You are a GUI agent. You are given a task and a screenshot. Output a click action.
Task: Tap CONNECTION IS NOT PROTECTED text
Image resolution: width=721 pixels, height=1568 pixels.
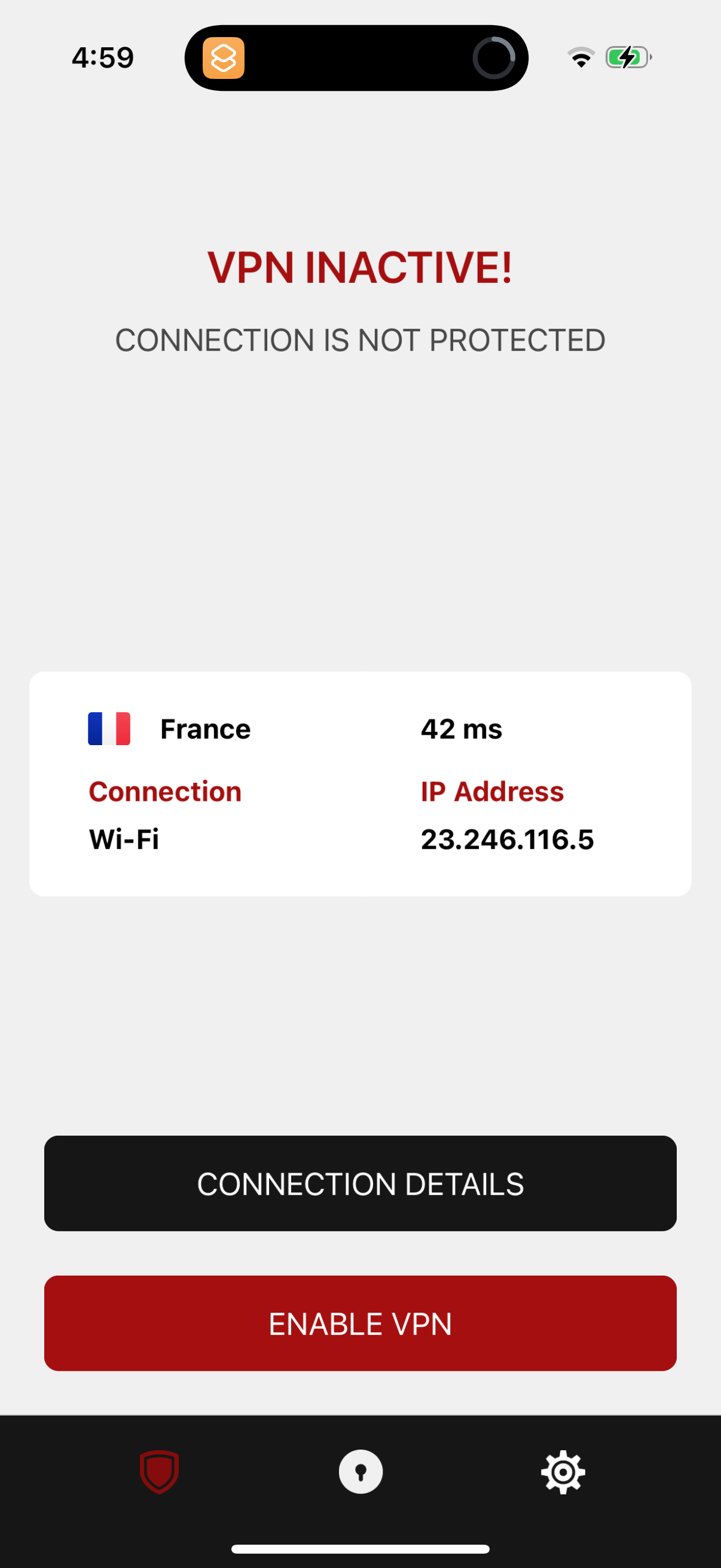click(360, 340)
